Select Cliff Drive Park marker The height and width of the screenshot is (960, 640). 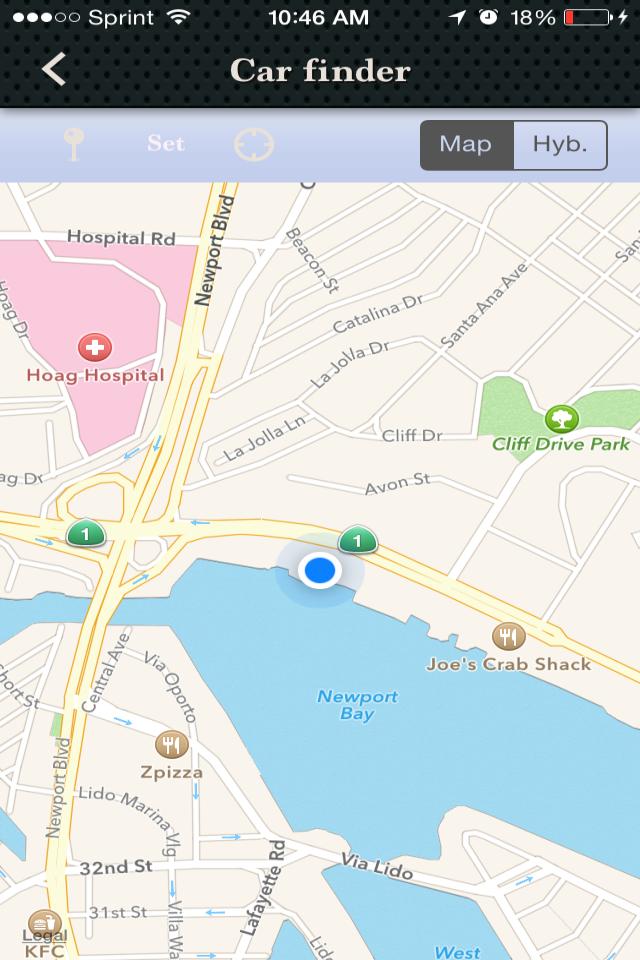(x=561, y=418)
